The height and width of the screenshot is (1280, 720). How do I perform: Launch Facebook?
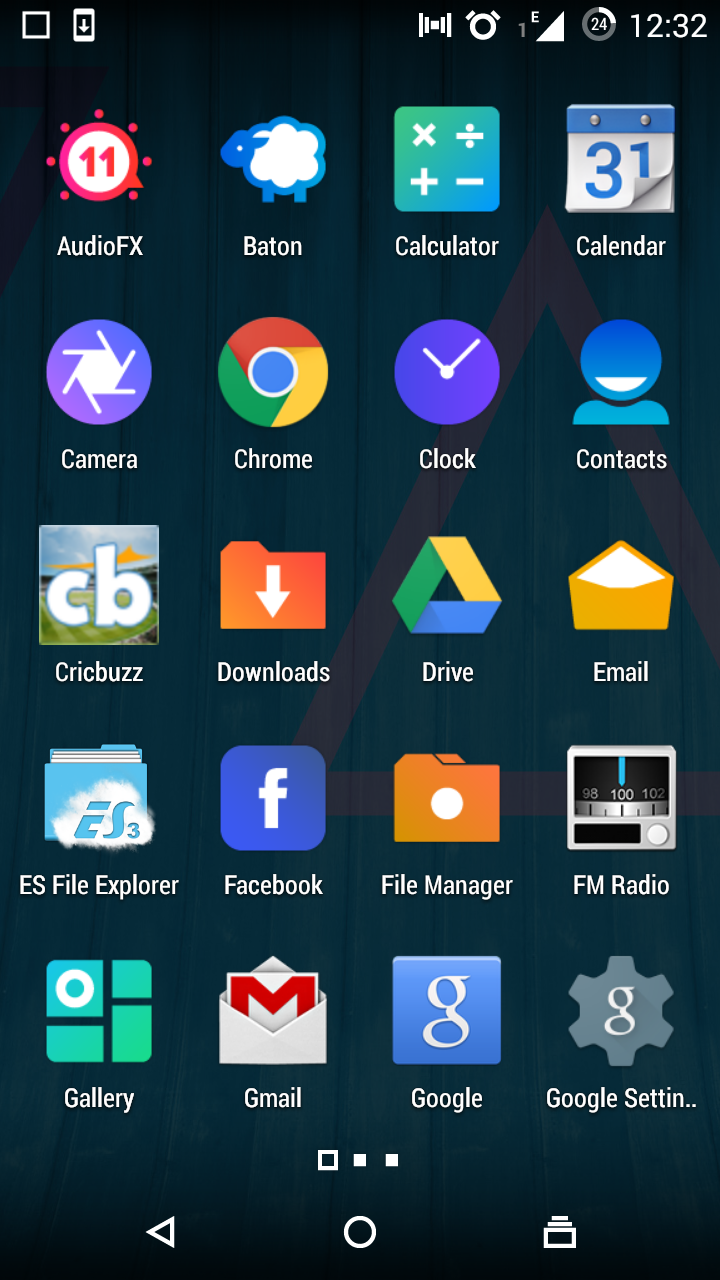(x=273, y=798)
